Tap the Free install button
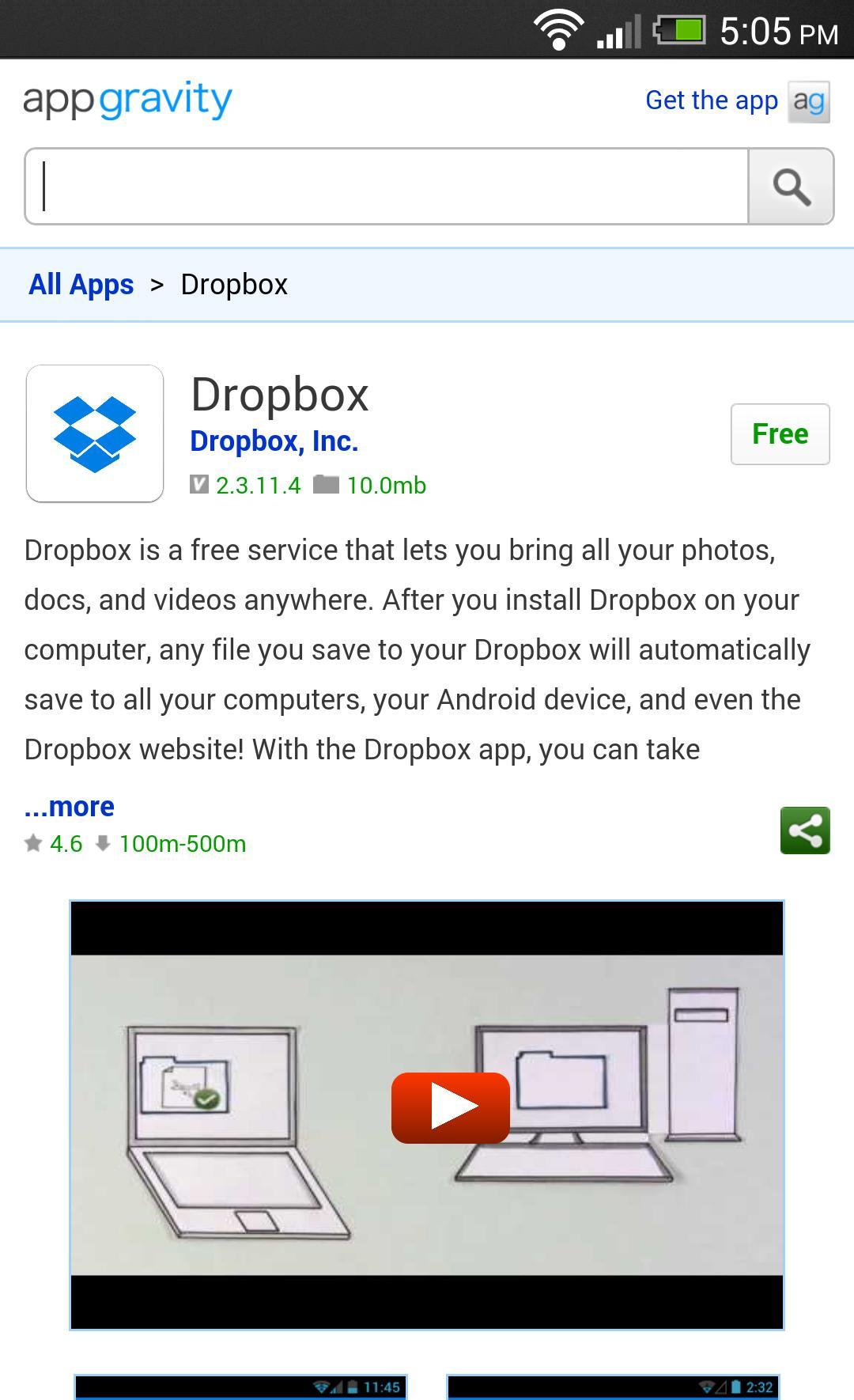 780,434
